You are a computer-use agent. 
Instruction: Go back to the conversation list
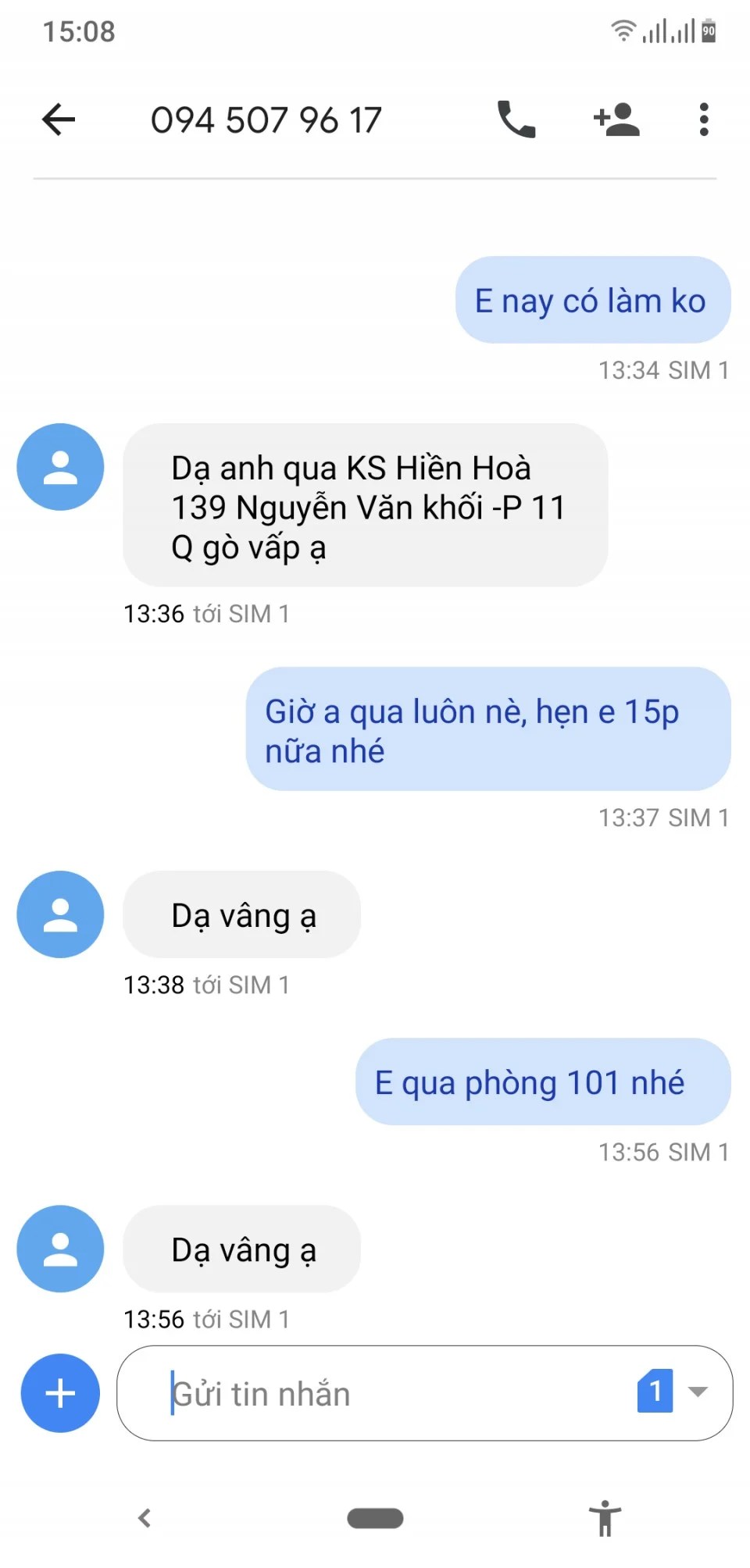coord(59,120)
